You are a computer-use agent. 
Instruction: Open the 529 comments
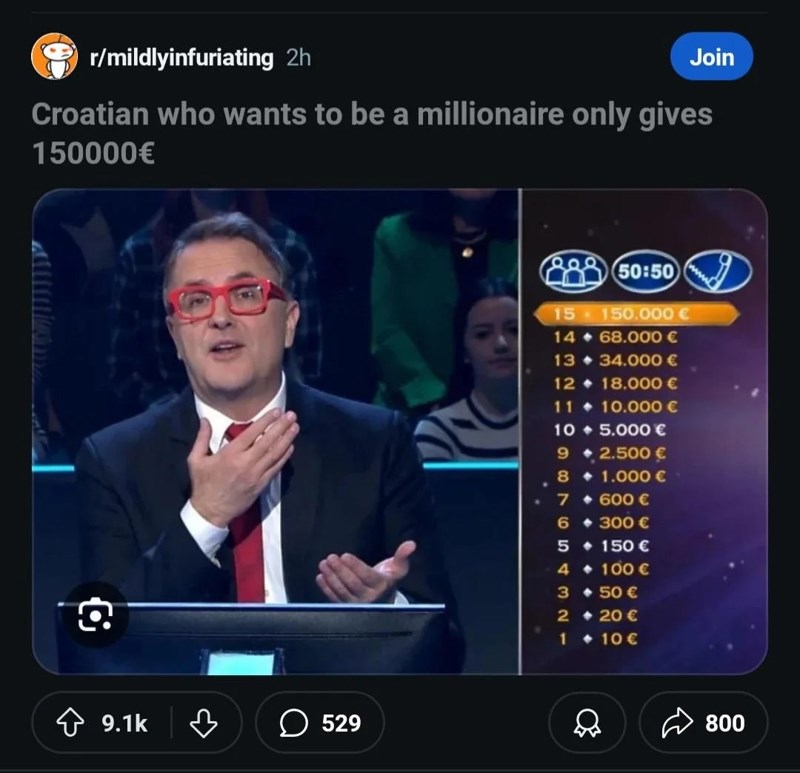[x=320, y=722]
